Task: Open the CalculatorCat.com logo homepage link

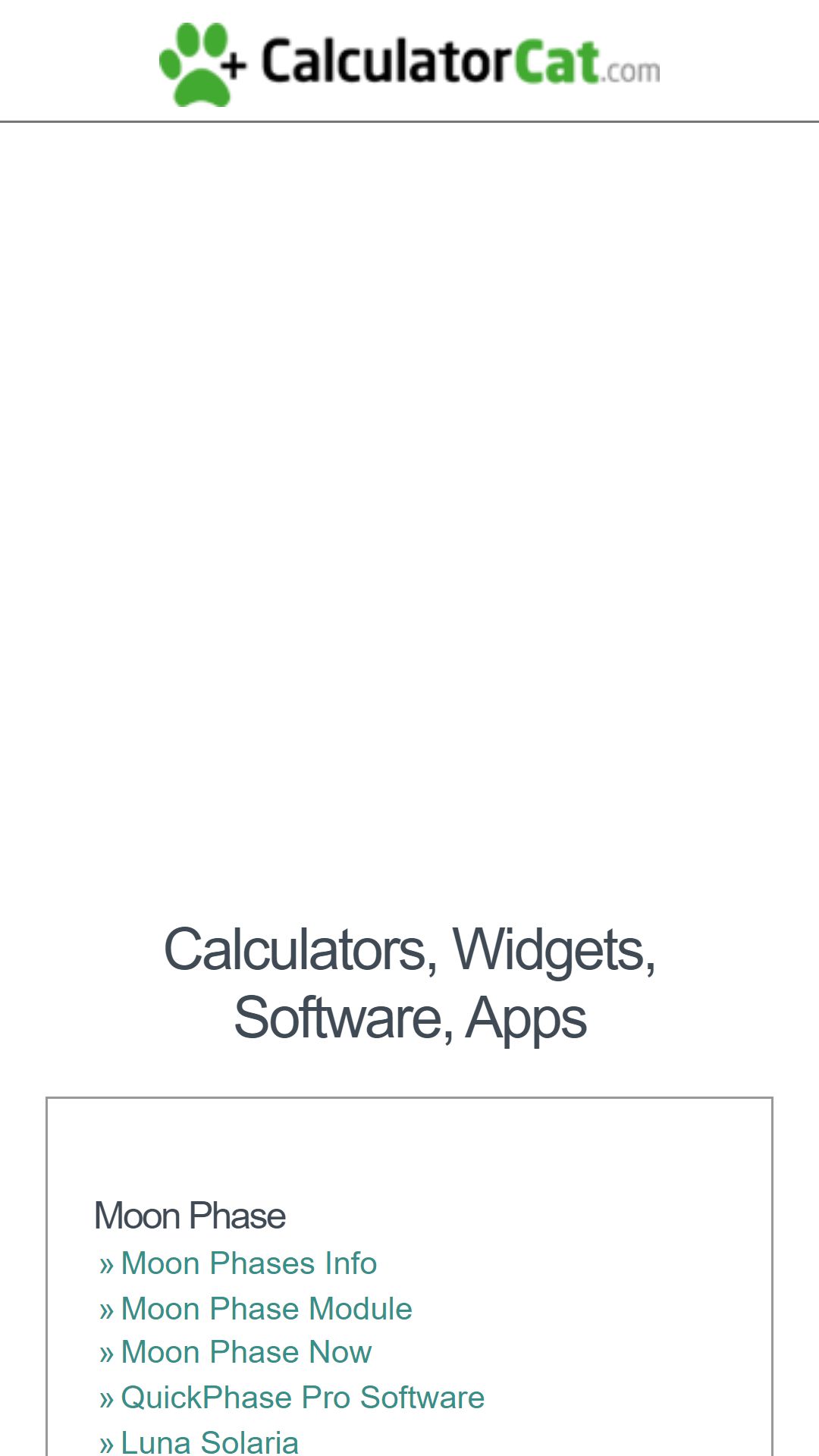Action: 409,64
